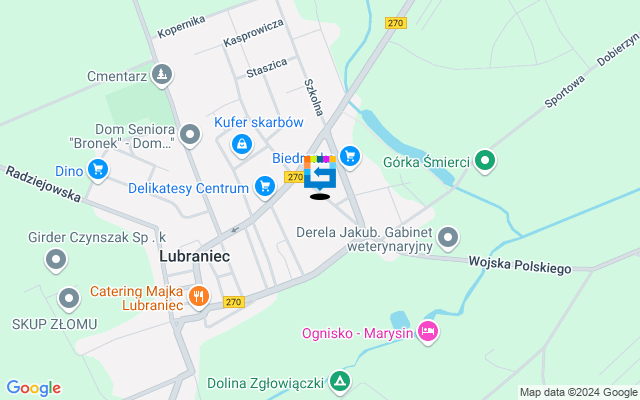Select the Delikatesy Centrum store pin
640x400 pixels.
(x=264, y=186)
